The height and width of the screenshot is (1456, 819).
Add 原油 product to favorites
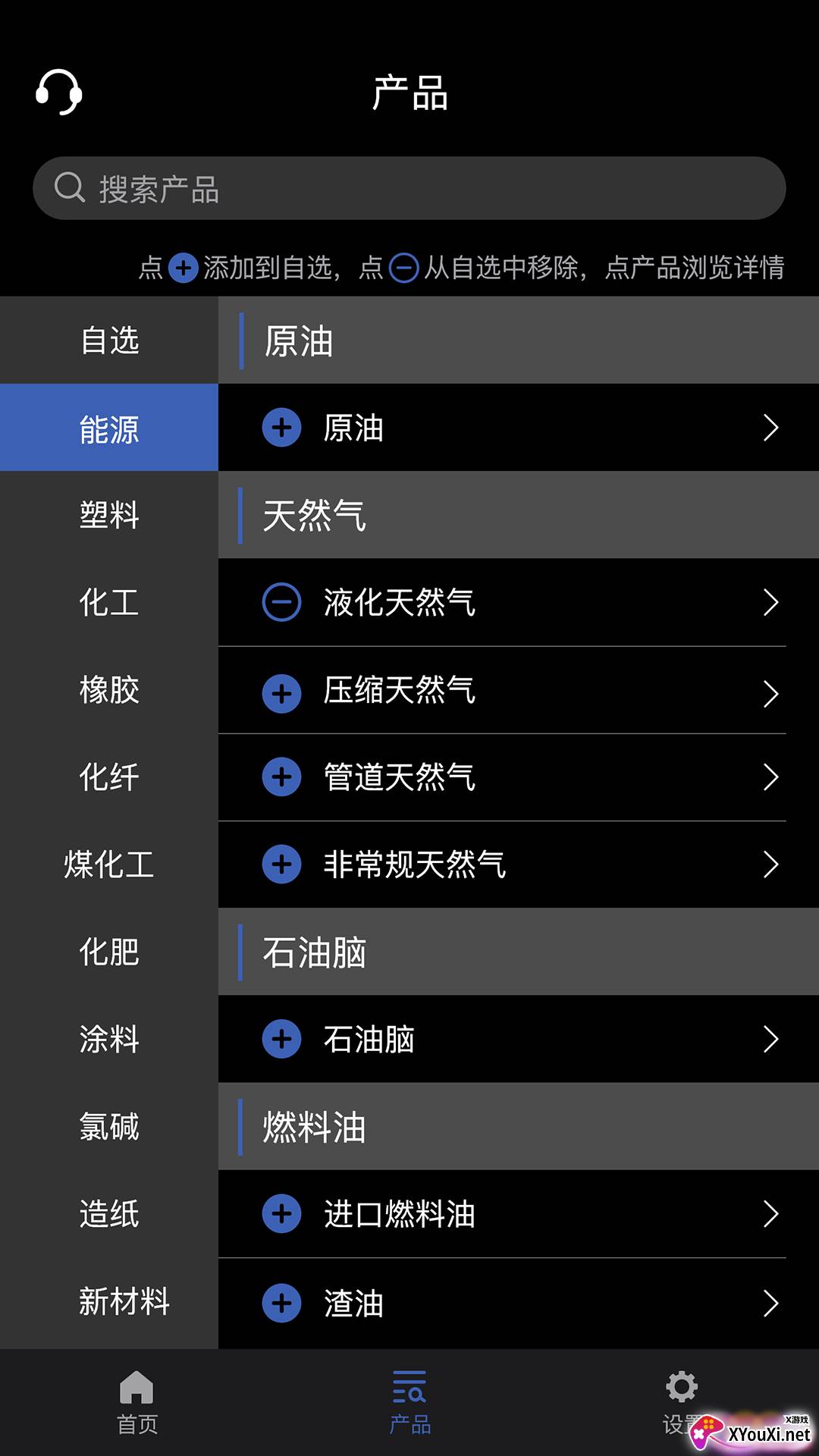[281, 428]
